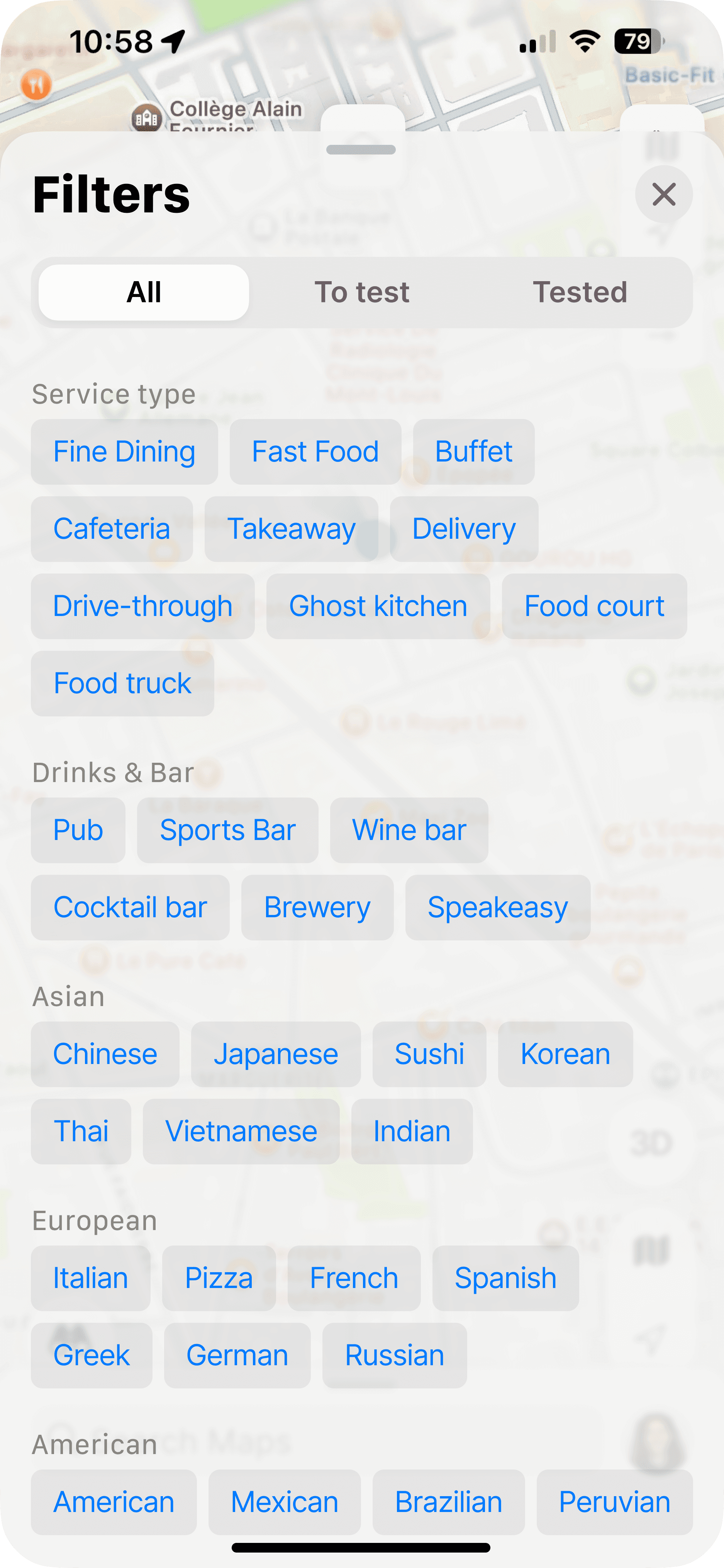Choose the Fast Food chip

[x=315, y=451]
